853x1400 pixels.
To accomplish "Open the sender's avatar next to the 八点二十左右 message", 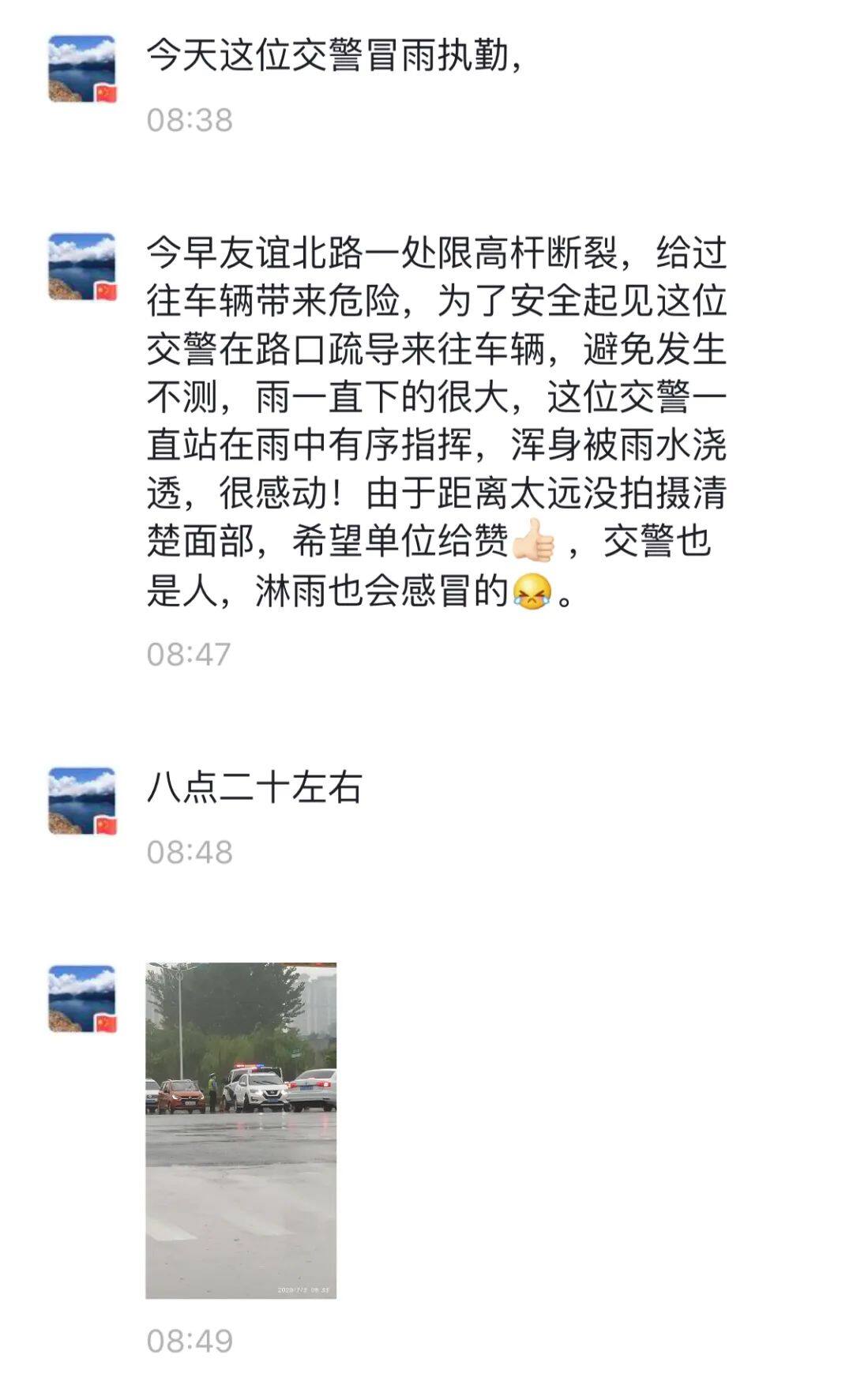I will coord(82,801).
